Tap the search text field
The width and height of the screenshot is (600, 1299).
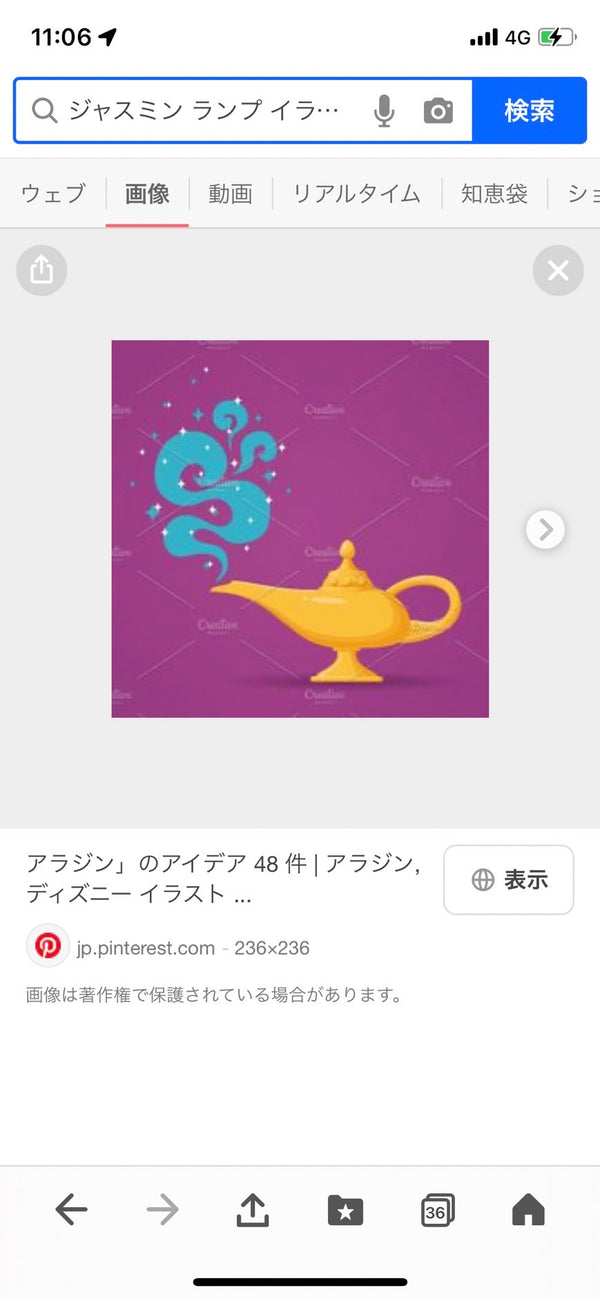[x=210, y=110]
